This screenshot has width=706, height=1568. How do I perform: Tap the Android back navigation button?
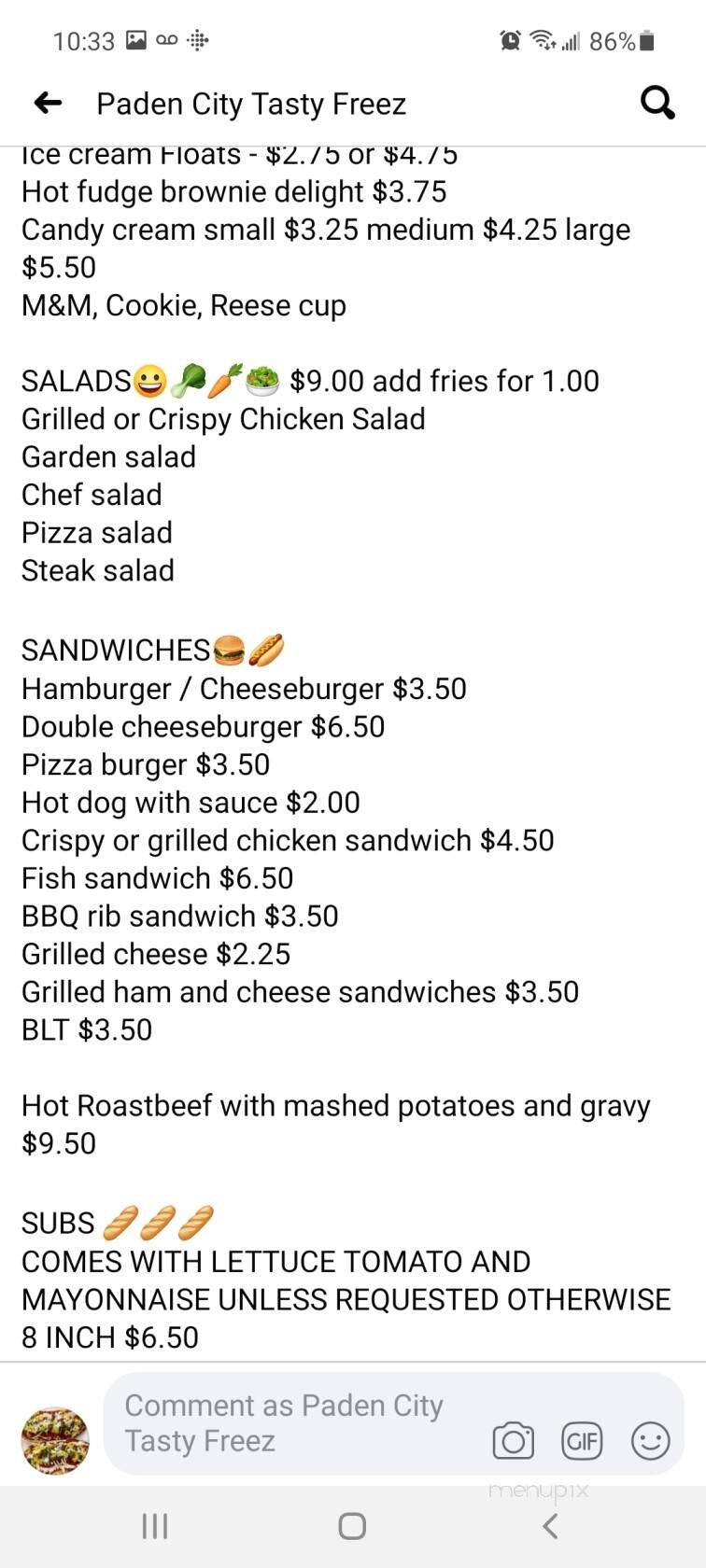550,1527
